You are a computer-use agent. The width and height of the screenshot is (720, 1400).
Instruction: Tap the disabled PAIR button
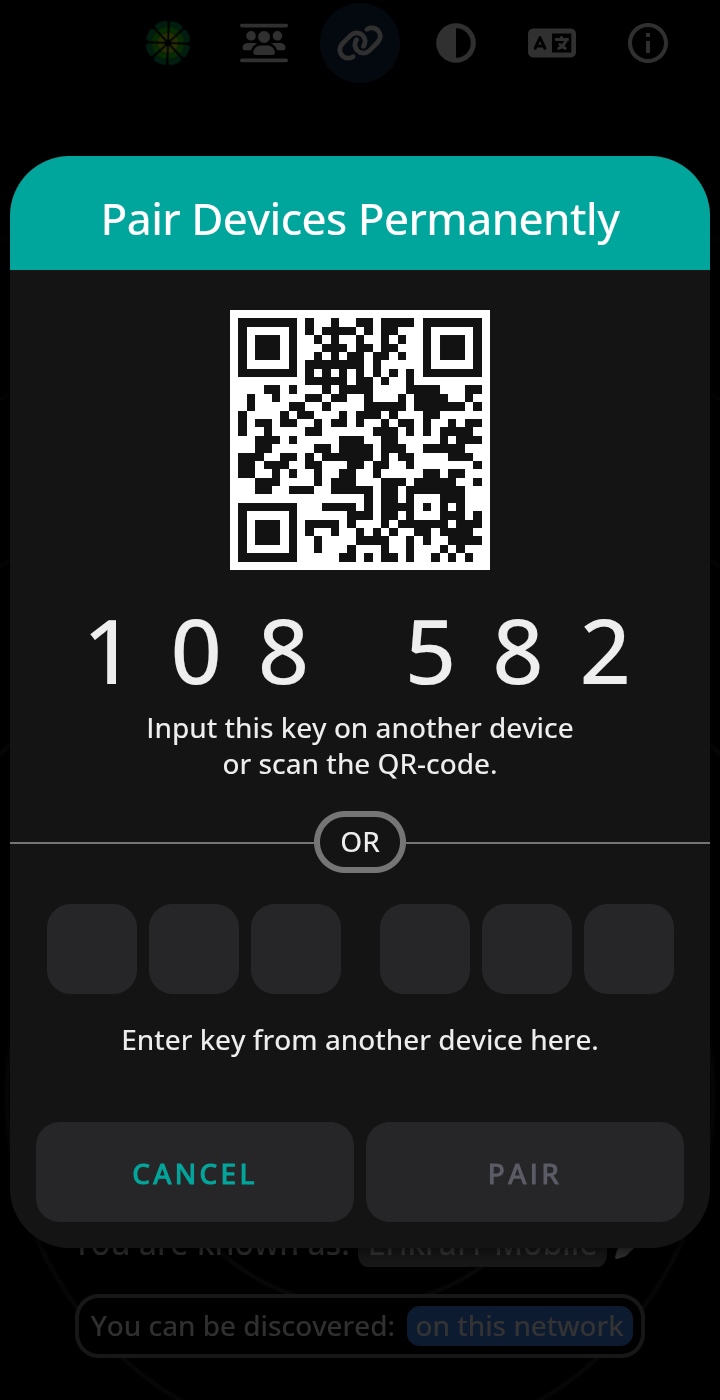click(524, 1172)
